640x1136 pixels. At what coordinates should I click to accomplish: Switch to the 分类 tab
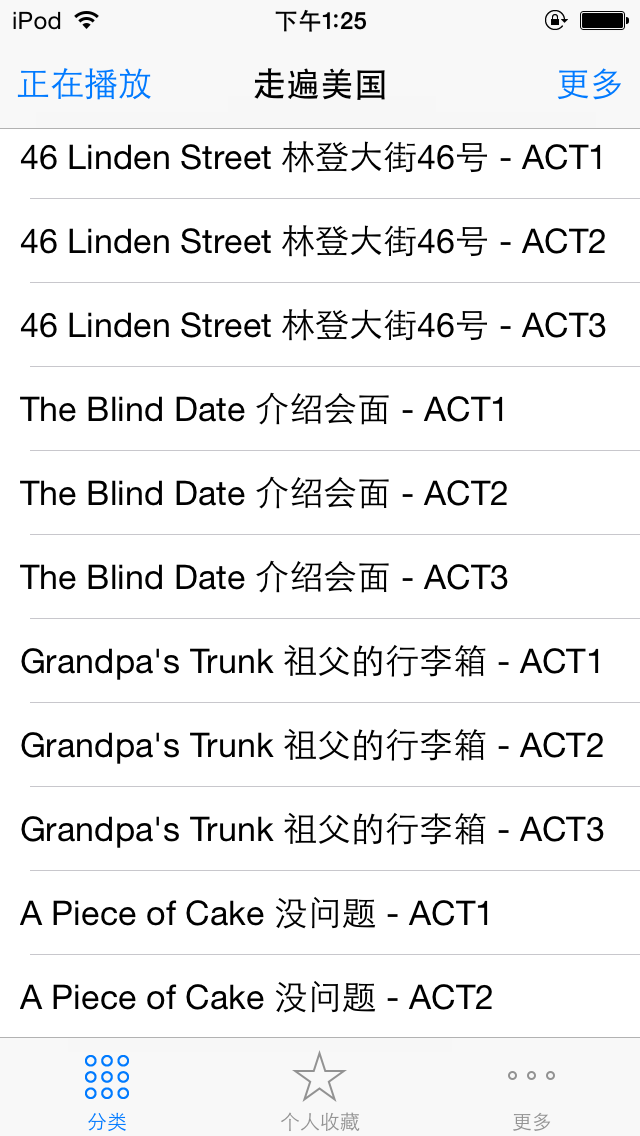(107, 1089)
